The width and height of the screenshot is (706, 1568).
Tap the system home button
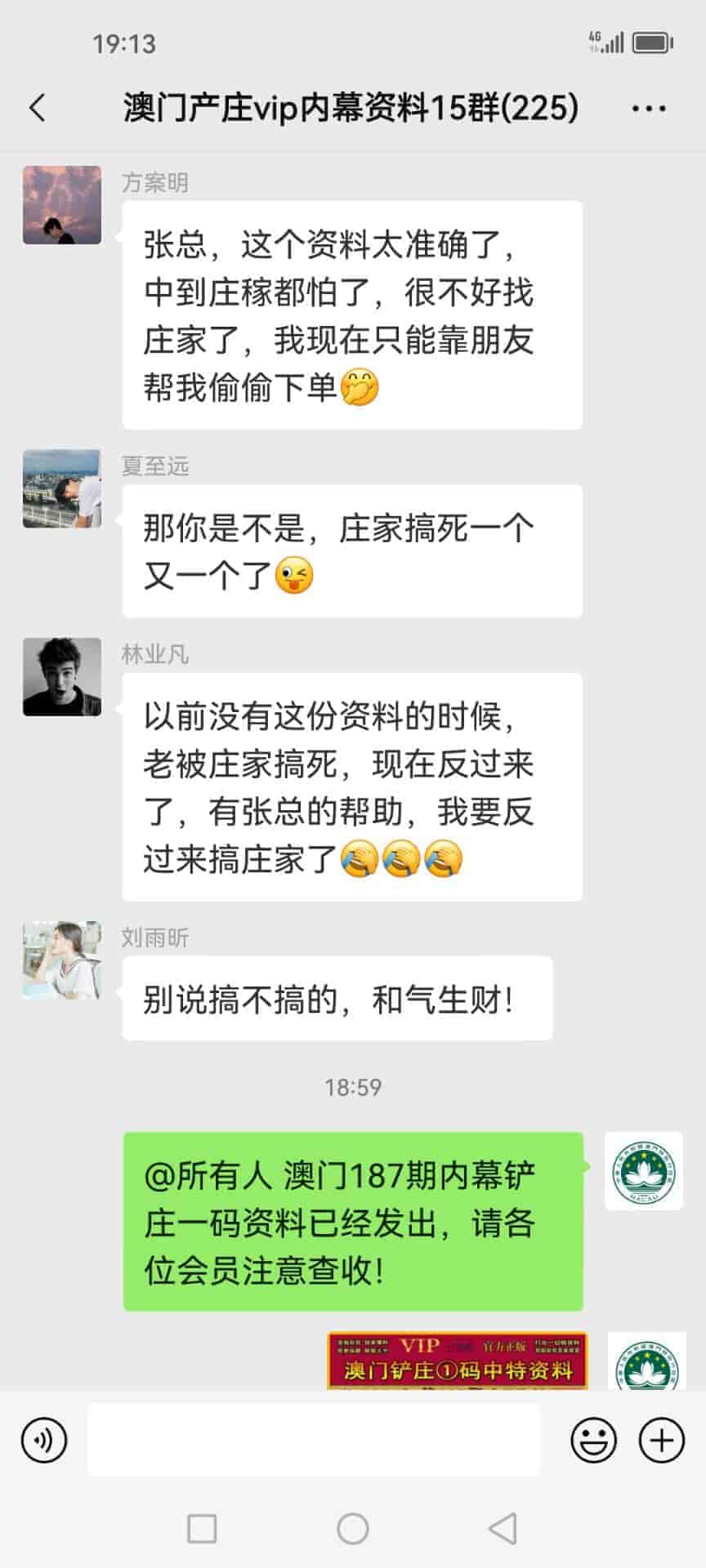pyautogui.click(x=353, y=1528)
